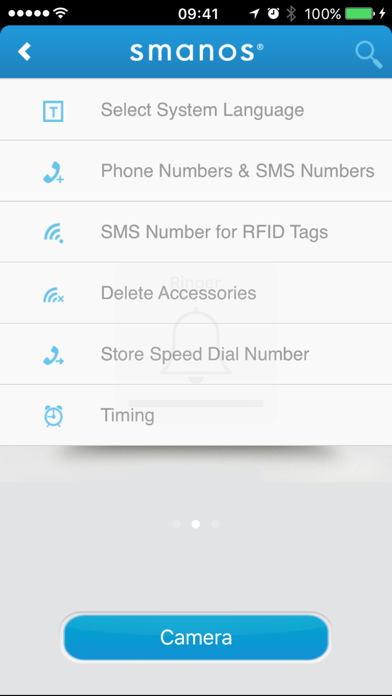The width and height of the screenshot is (392, 696).
Task: Open the Timing settings
Action: coord(196,415)
